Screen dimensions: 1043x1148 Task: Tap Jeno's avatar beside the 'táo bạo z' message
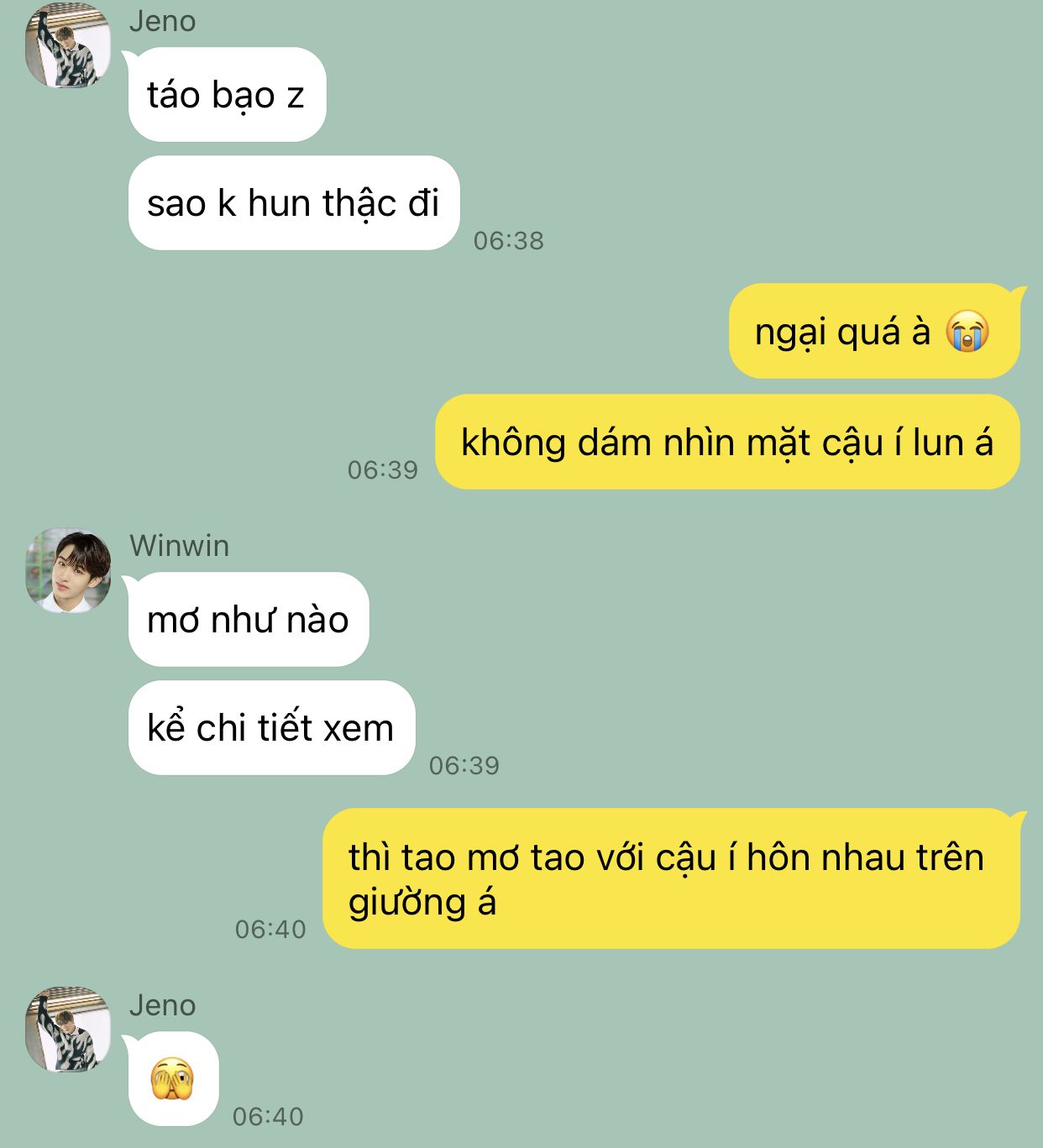68,45
